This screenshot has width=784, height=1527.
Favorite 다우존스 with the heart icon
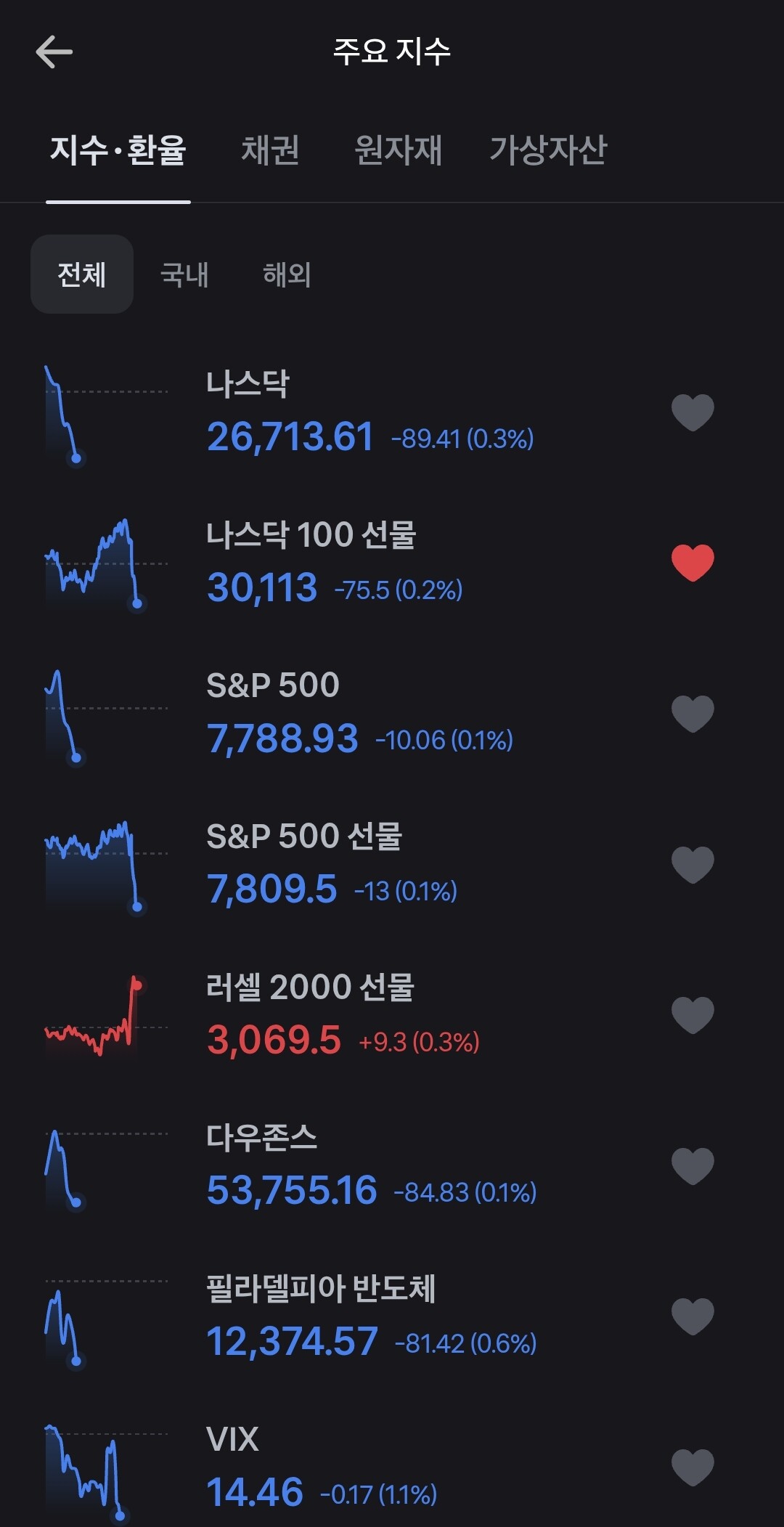click(693, 1166)
